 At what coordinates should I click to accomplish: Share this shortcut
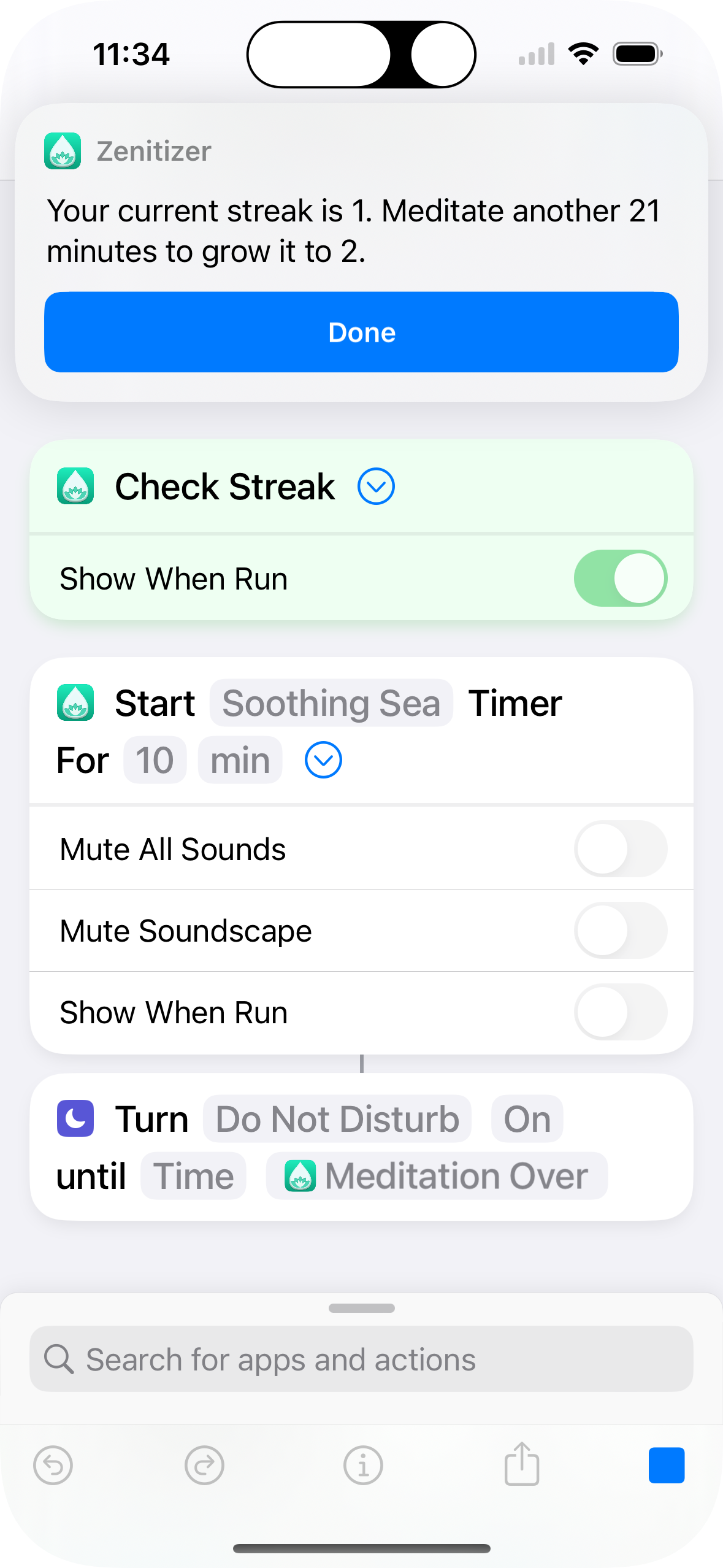522,1465
